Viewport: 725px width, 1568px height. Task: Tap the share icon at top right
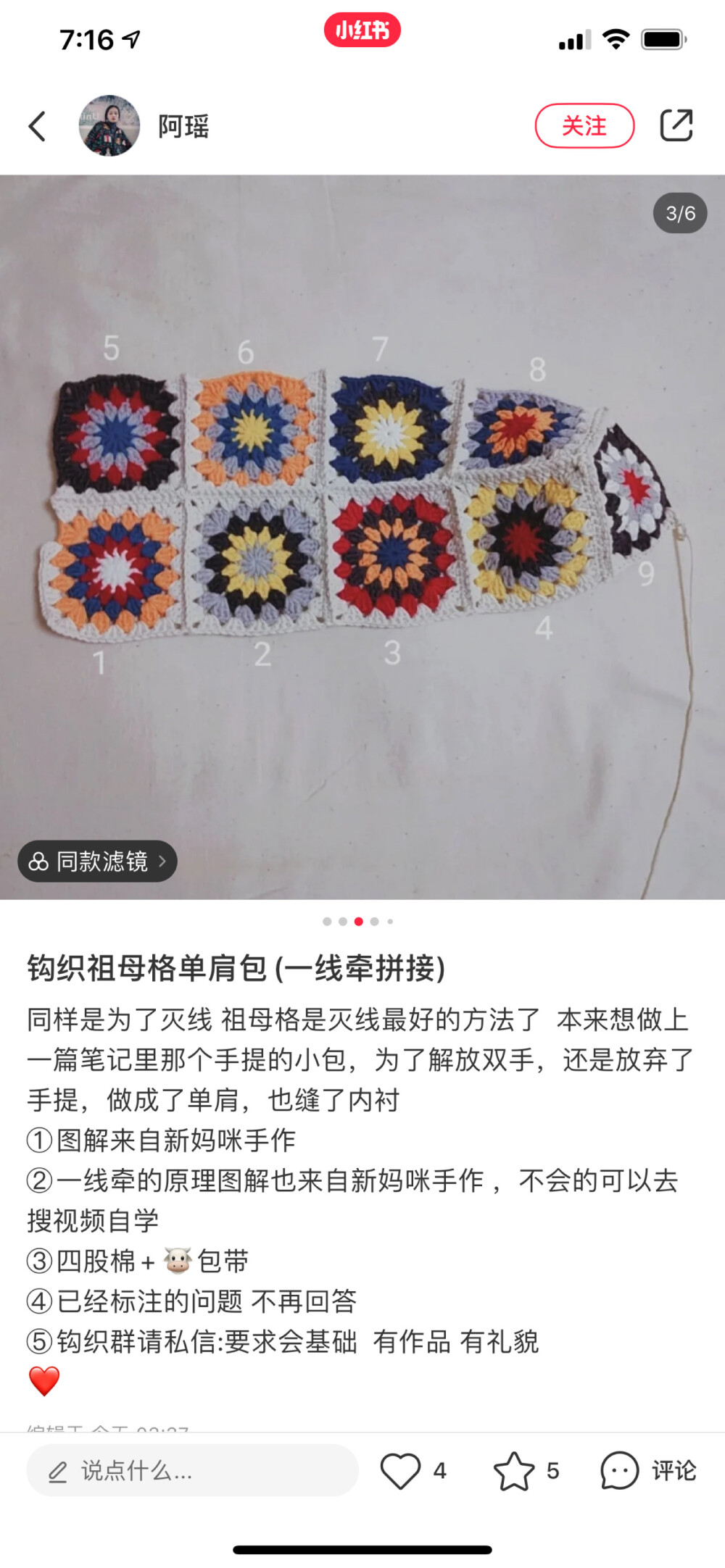click(x=677, y=125)
